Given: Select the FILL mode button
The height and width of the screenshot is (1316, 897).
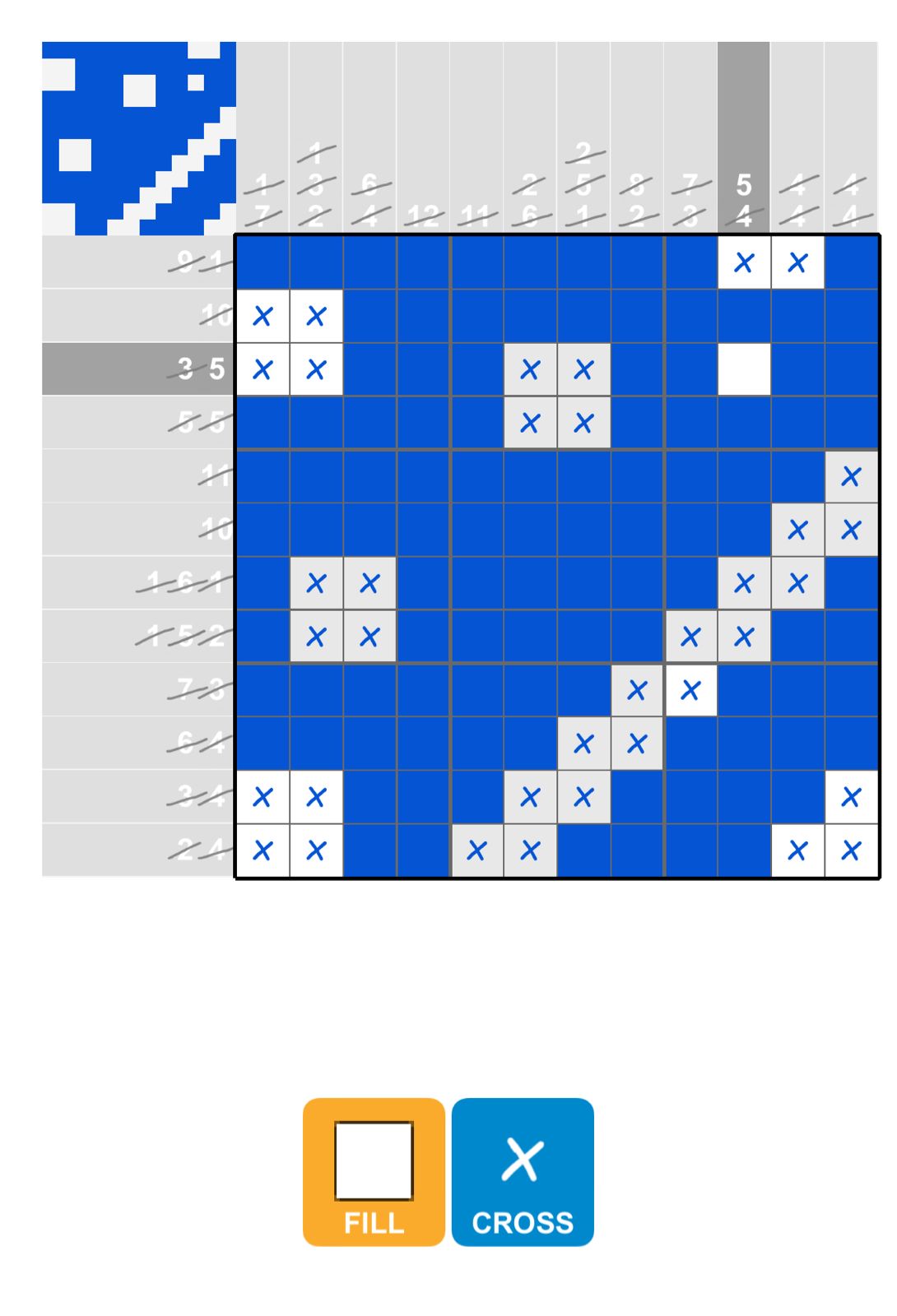Looking at the screenshot, I should coord(374,1171).
